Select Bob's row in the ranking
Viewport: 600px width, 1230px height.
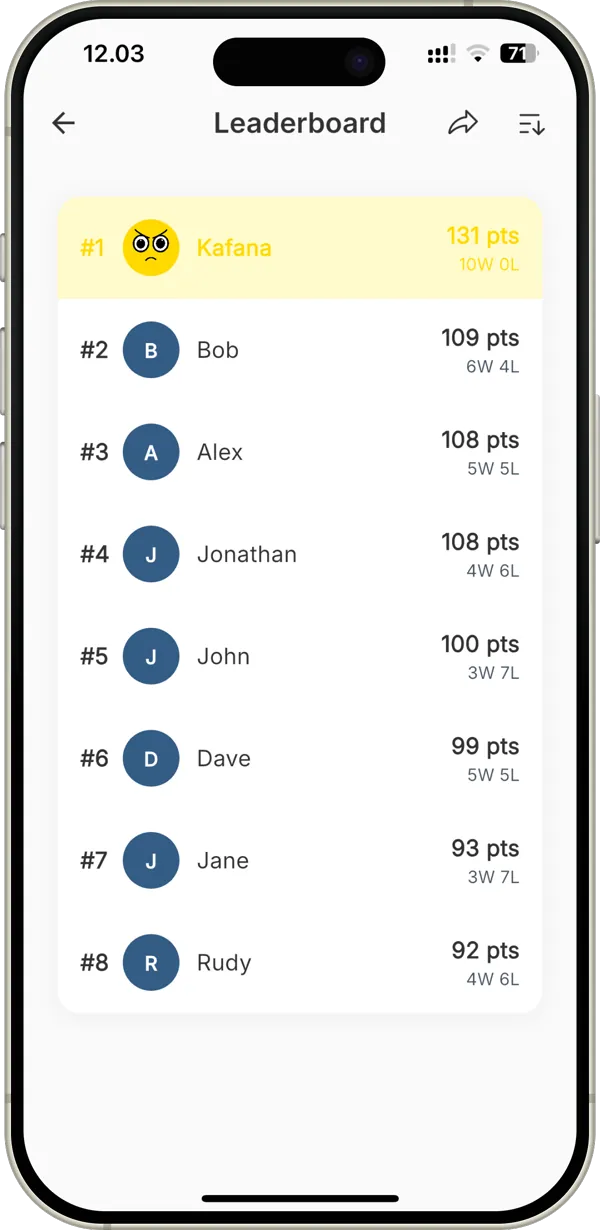pos(300,350)
